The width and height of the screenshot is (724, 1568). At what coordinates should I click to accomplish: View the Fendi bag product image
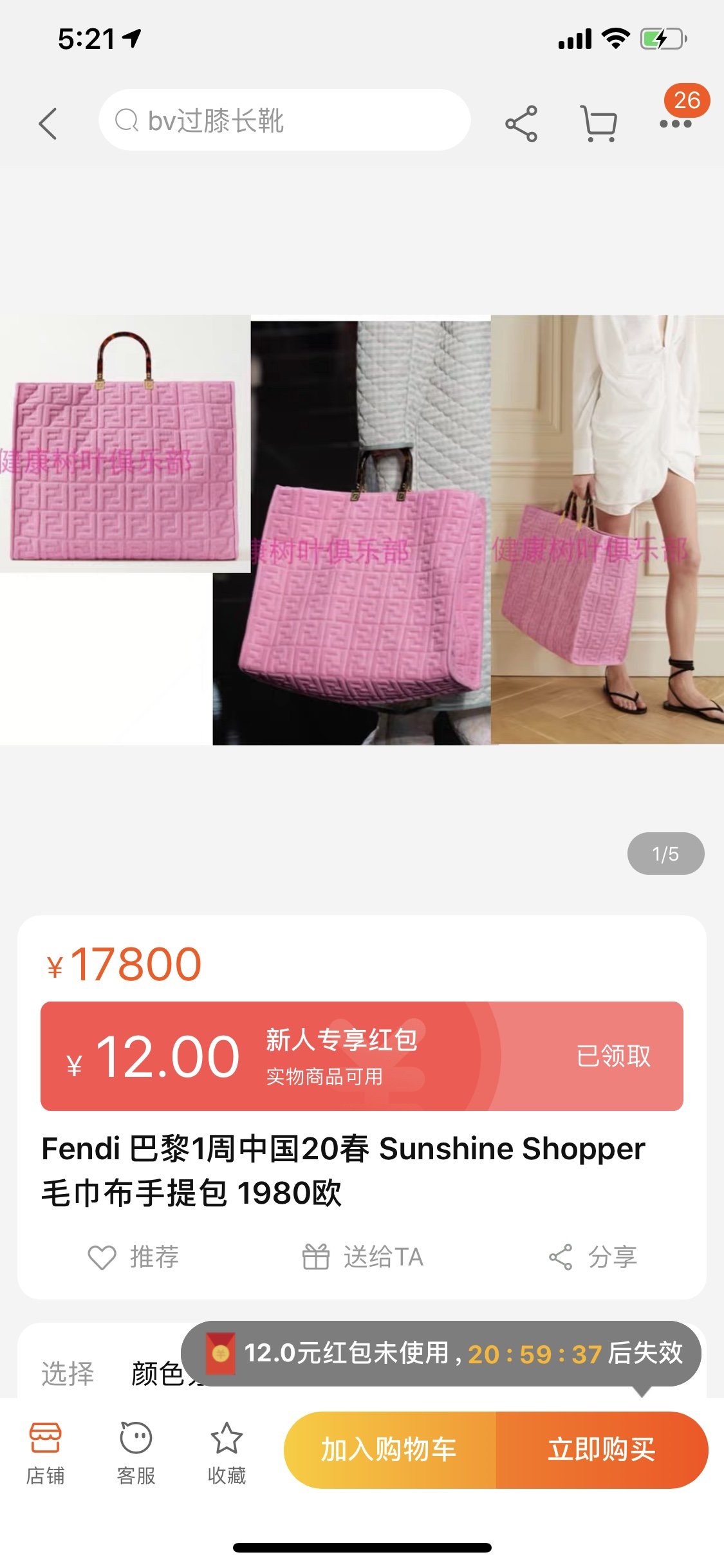(x=362, y=529)
